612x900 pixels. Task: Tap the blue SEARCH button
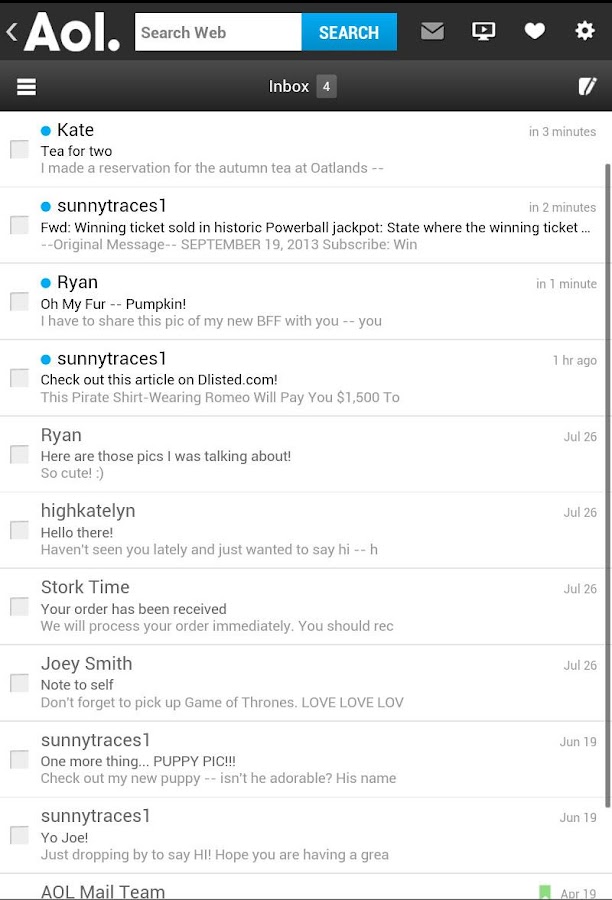point(349,32)
